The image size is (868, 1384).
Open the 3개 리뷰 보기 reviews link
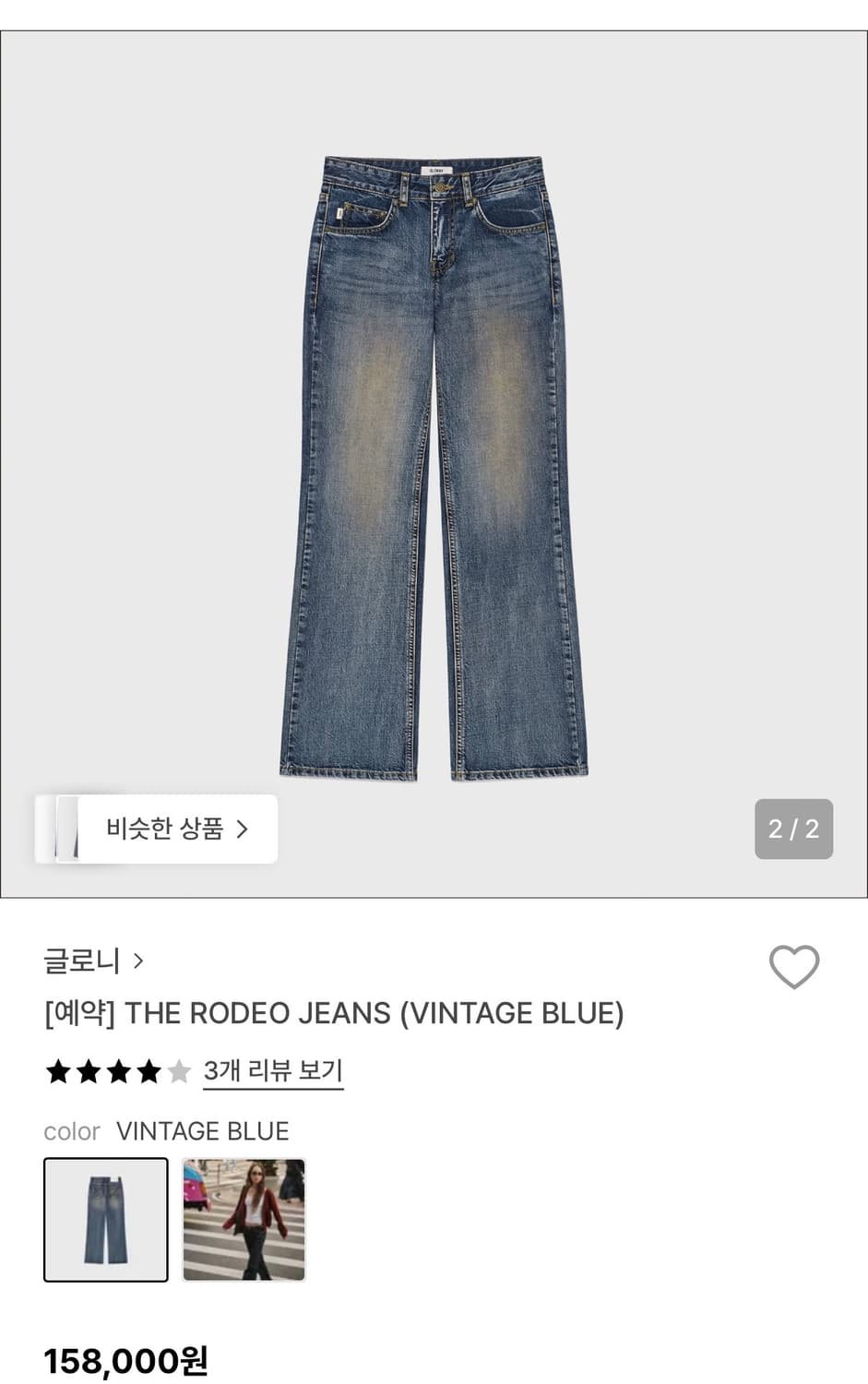click(x=272, y=1070)
